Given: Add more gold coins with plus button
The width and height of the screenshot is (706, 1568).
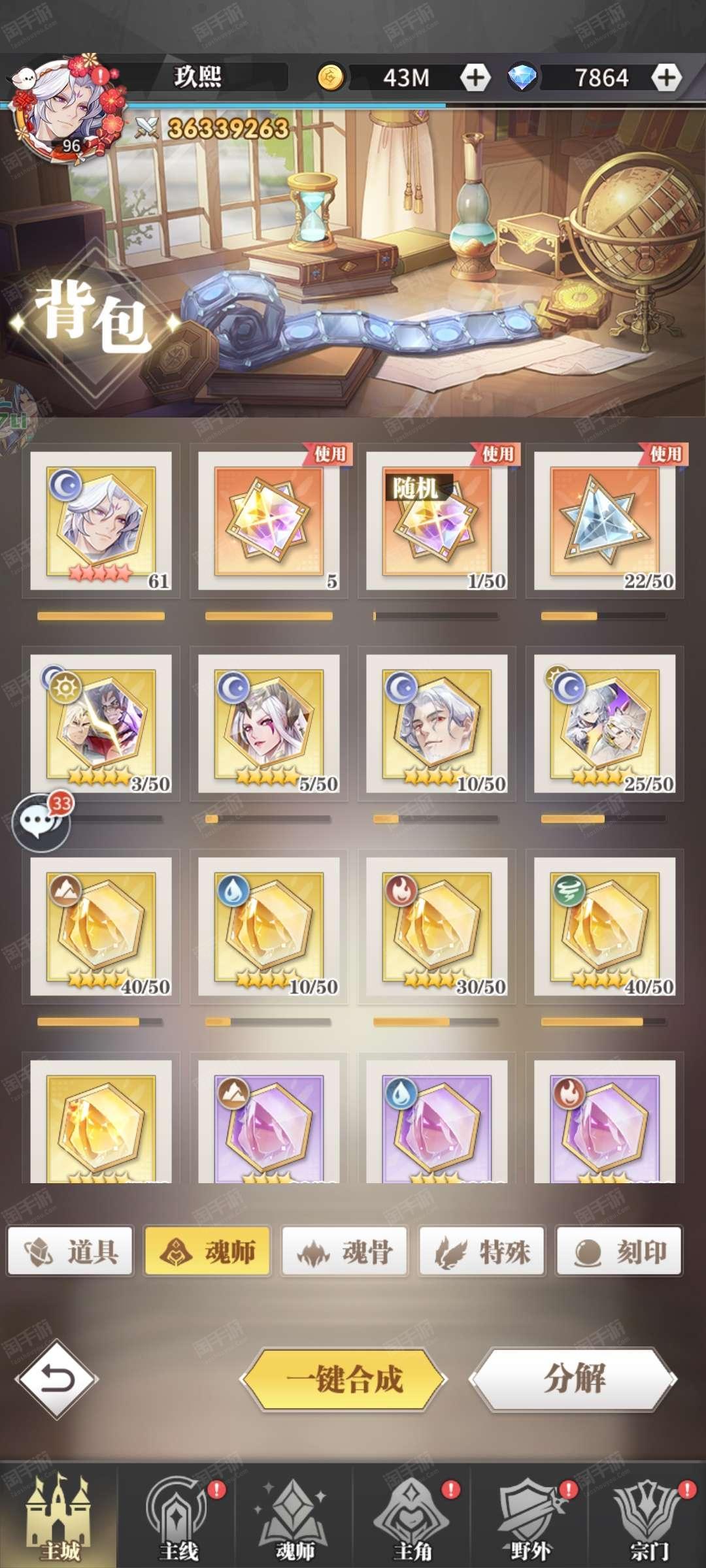Looking at the screenshot, I should pyautogui.click(x=475, y=78).
